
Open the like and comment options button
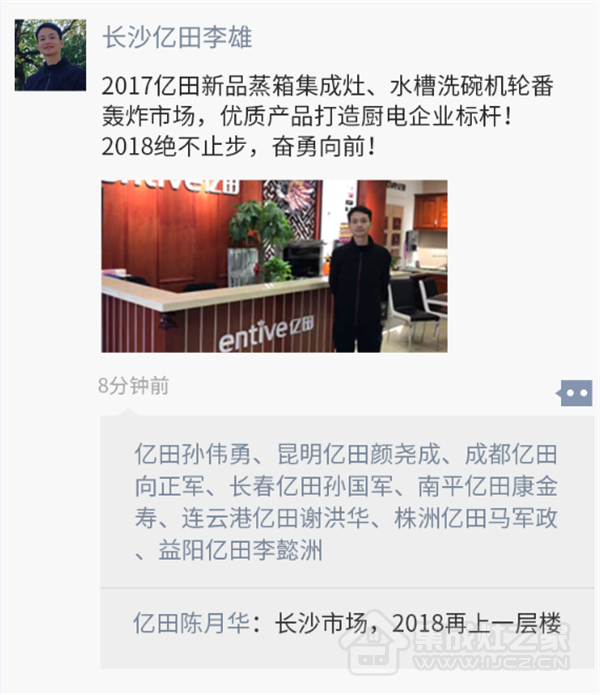[574, 393]
